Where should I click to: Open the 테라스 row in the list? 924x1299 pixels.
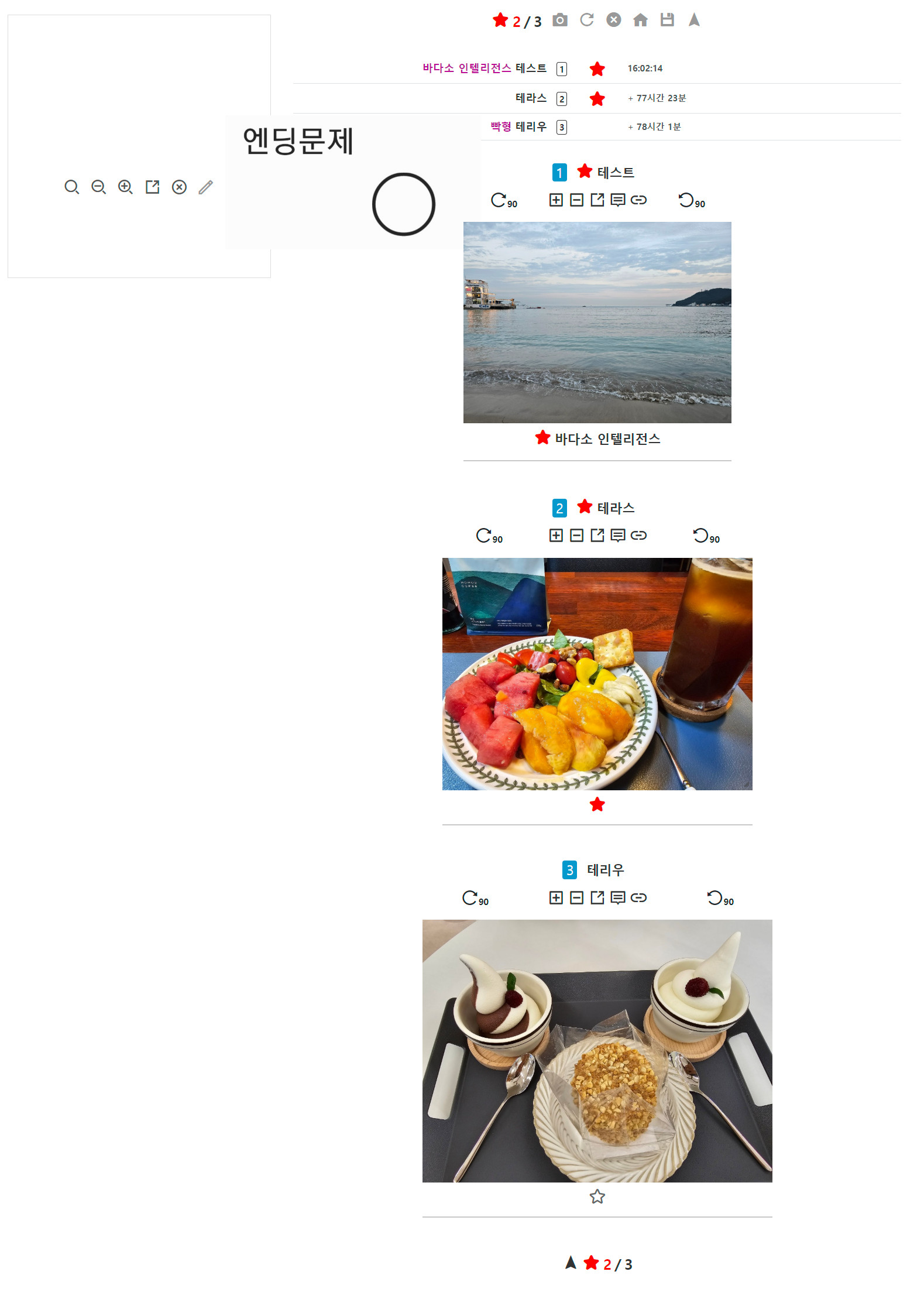click(597, 98)
